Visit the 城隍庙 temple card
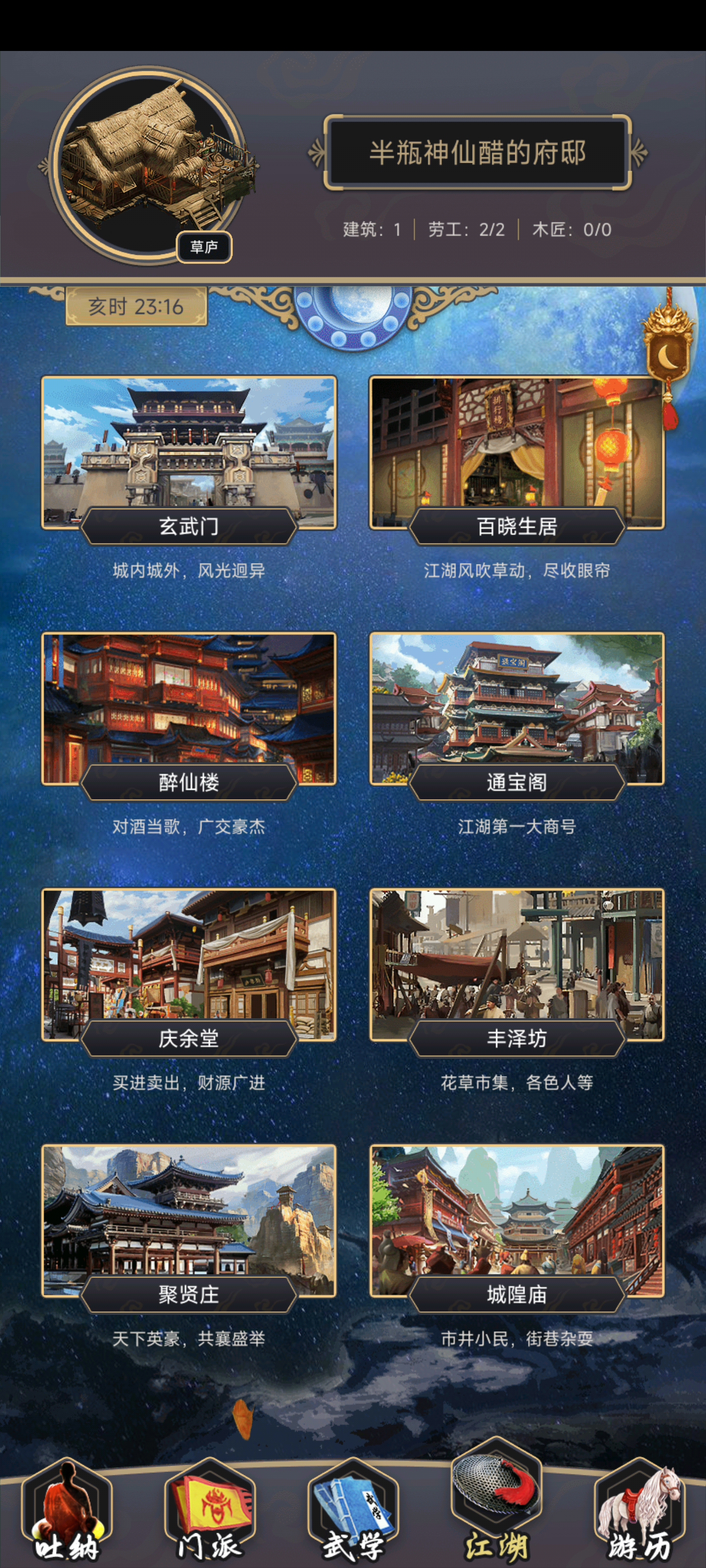 point(517,1222)
